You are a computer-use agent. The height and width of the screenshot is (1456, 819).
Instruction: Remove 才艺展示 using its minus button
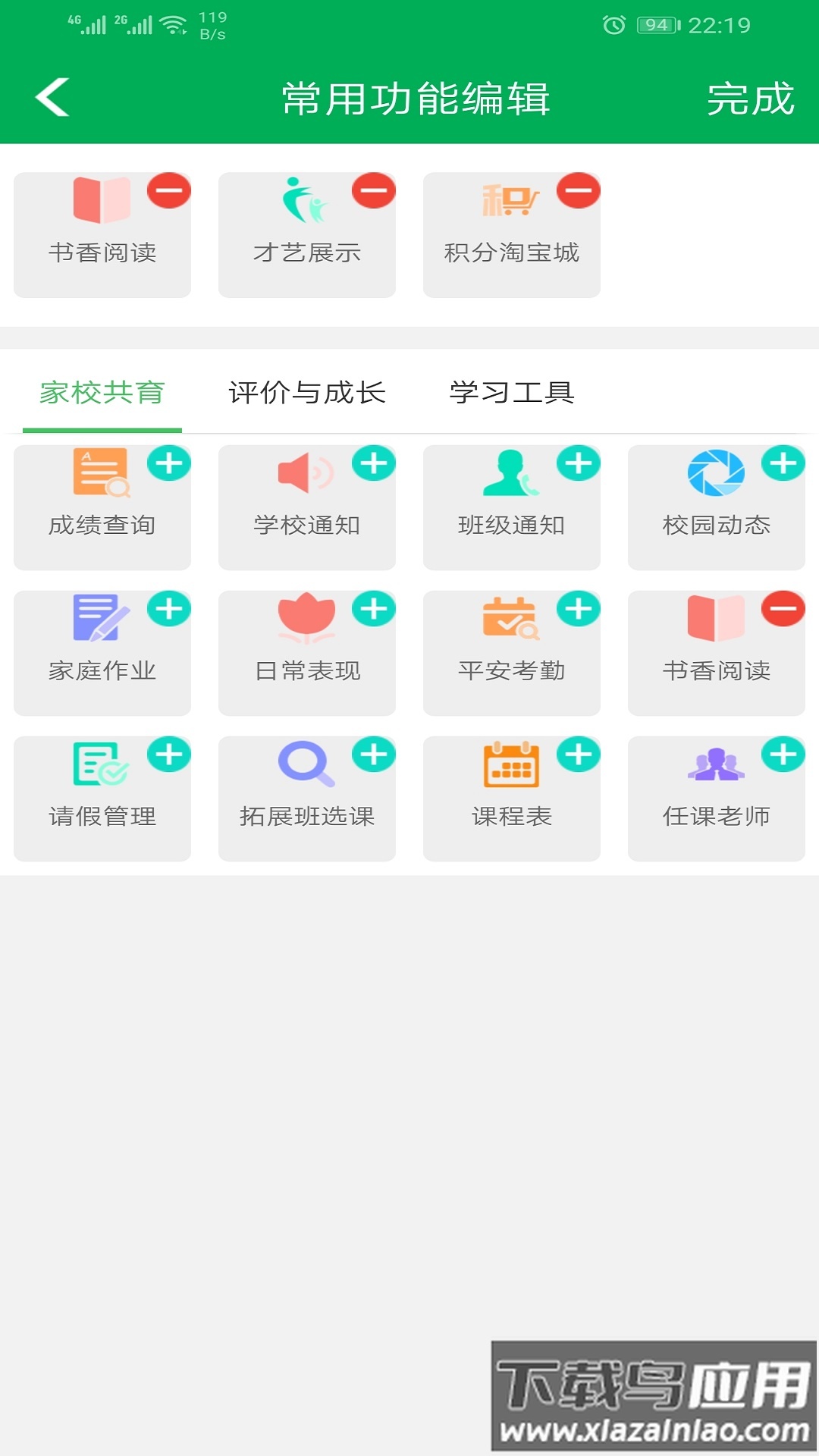point(372,192)
